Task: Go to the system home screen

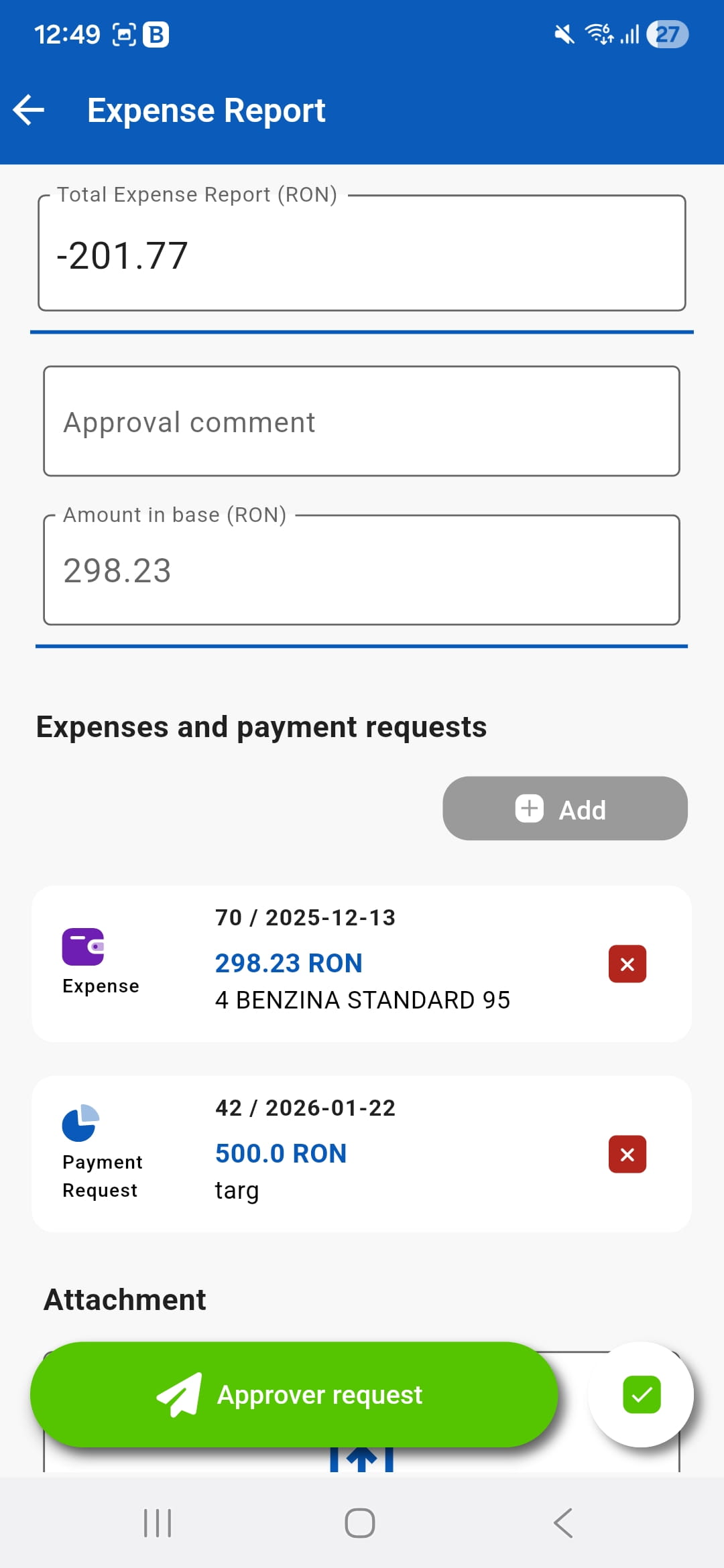Action: click(x=360, y=1523)
